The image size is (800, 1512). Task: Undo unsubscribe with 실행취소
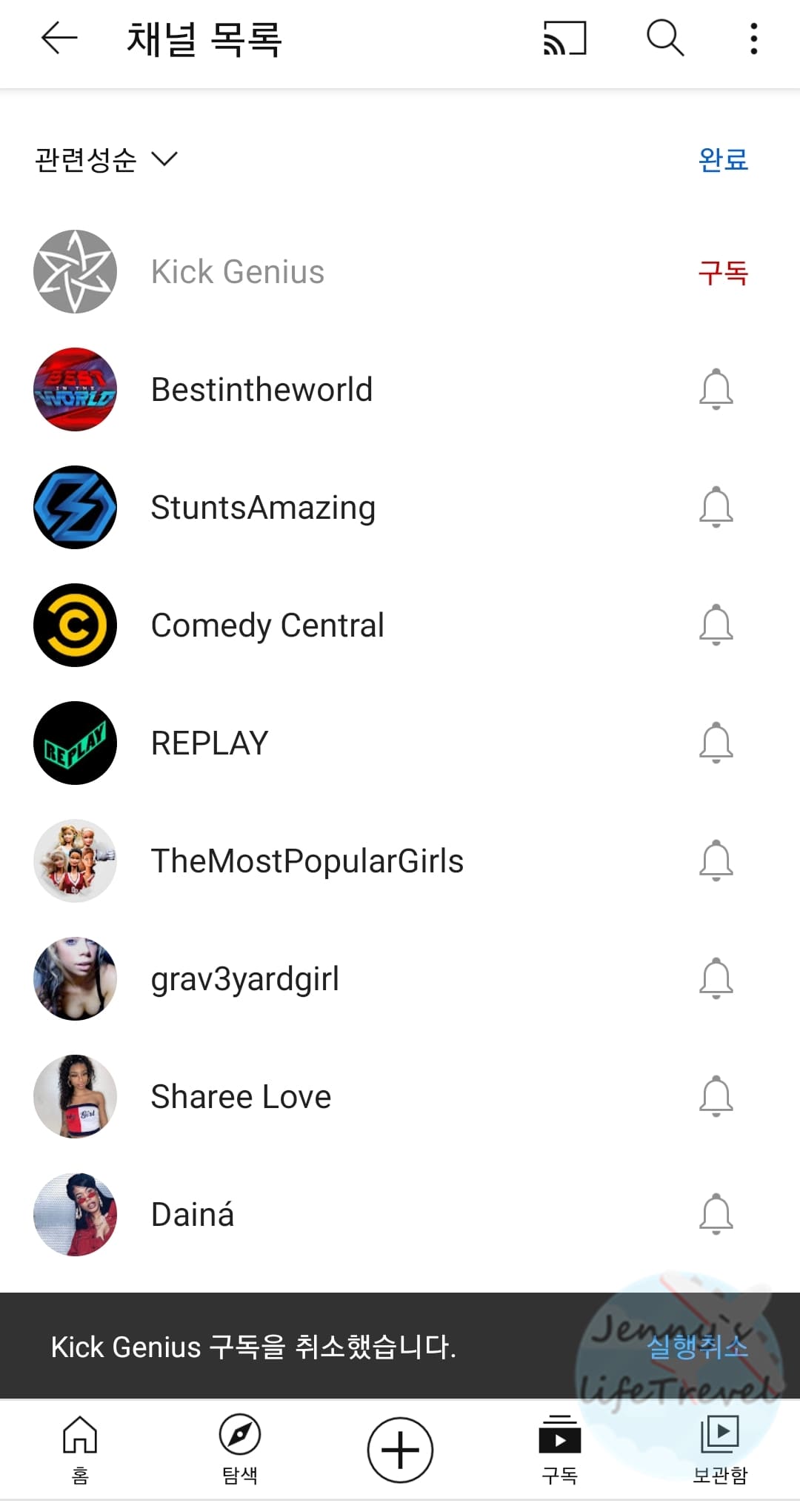[697, 1347]
